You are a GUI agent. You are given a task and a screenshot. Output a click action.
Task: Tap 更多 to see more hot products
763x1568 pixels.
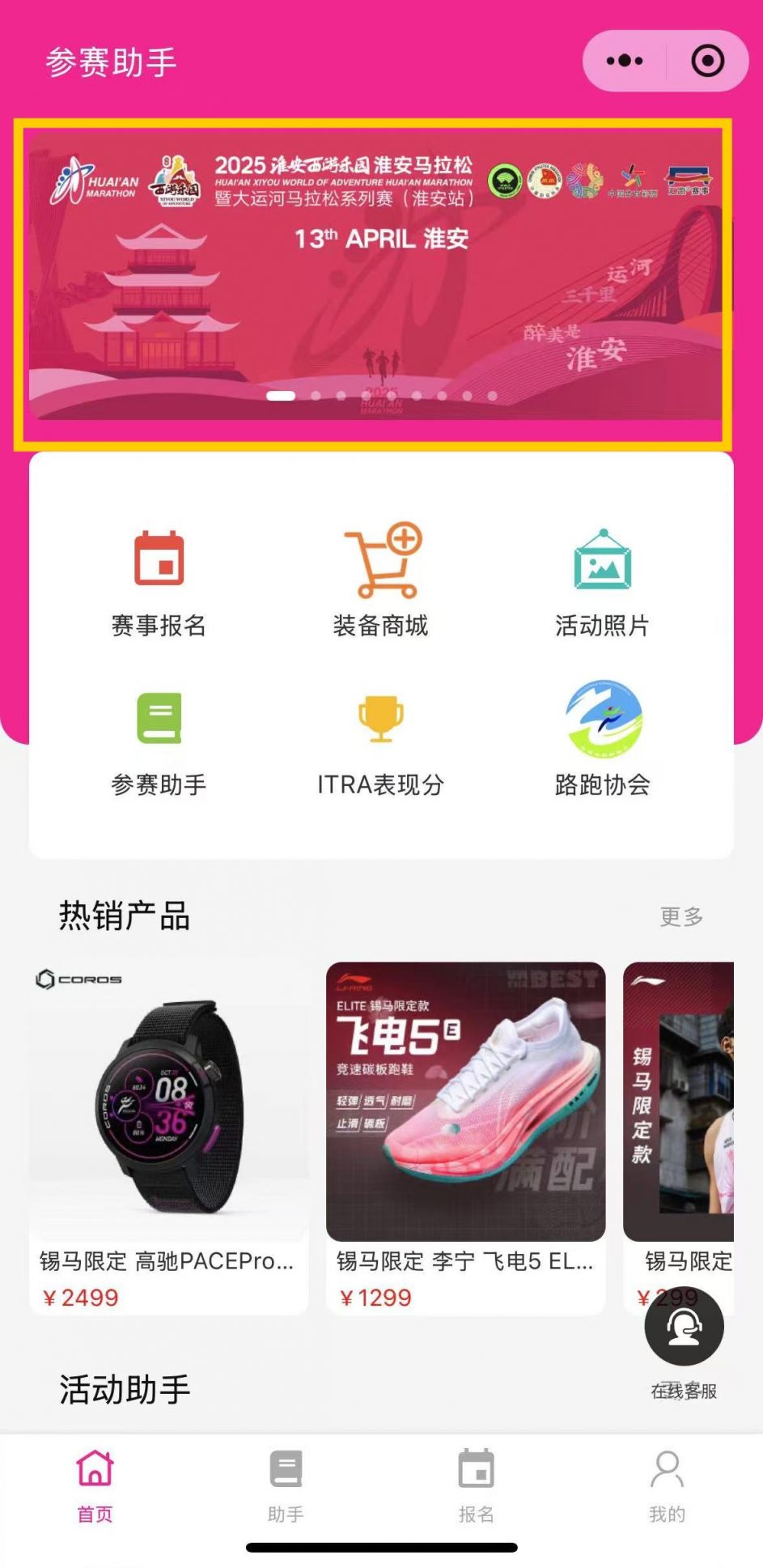click(x=681, y=916)
